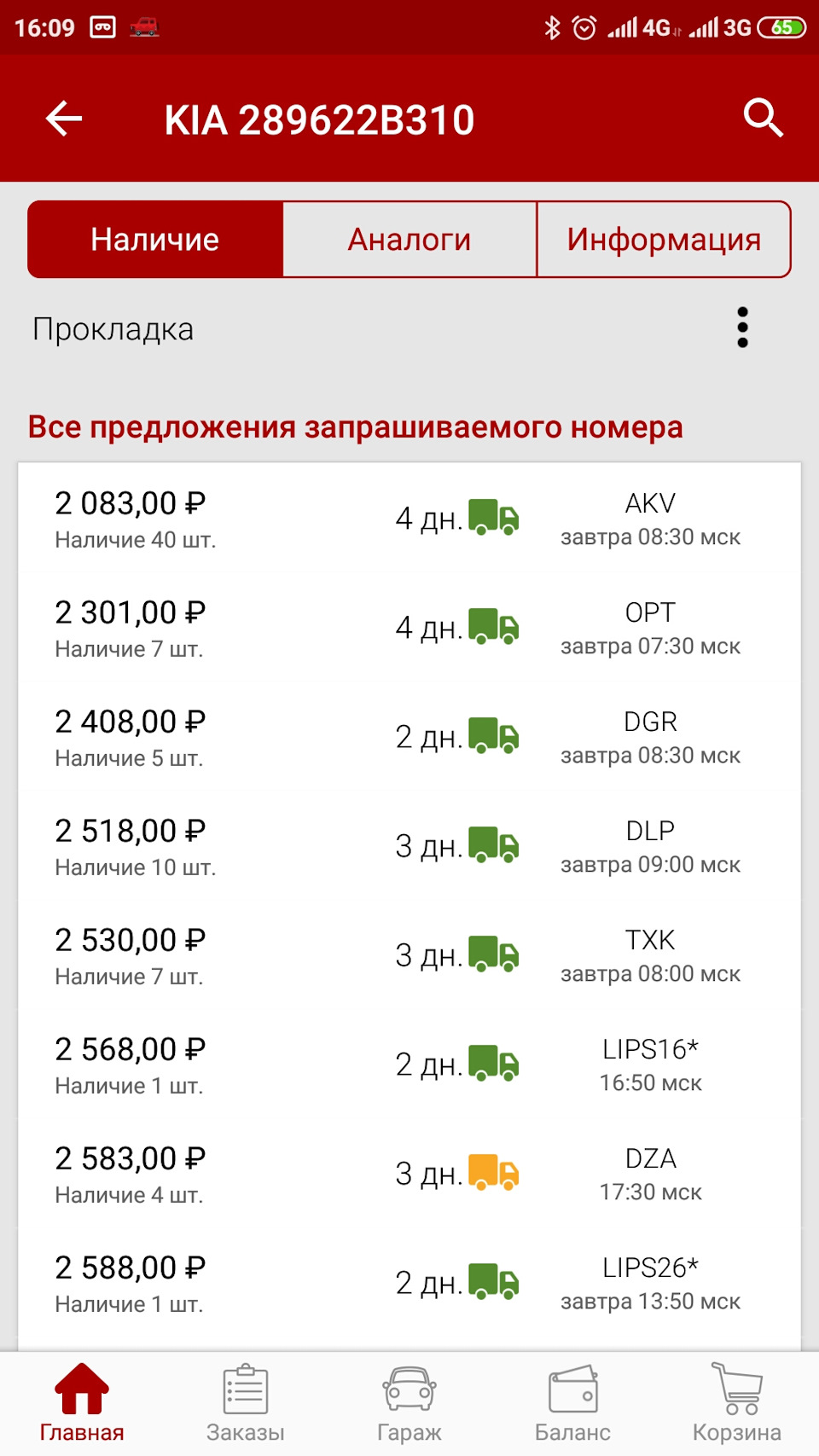Screen dimensions: 819x1456
Task: Open the Информация tab
Action: [663, 240]
